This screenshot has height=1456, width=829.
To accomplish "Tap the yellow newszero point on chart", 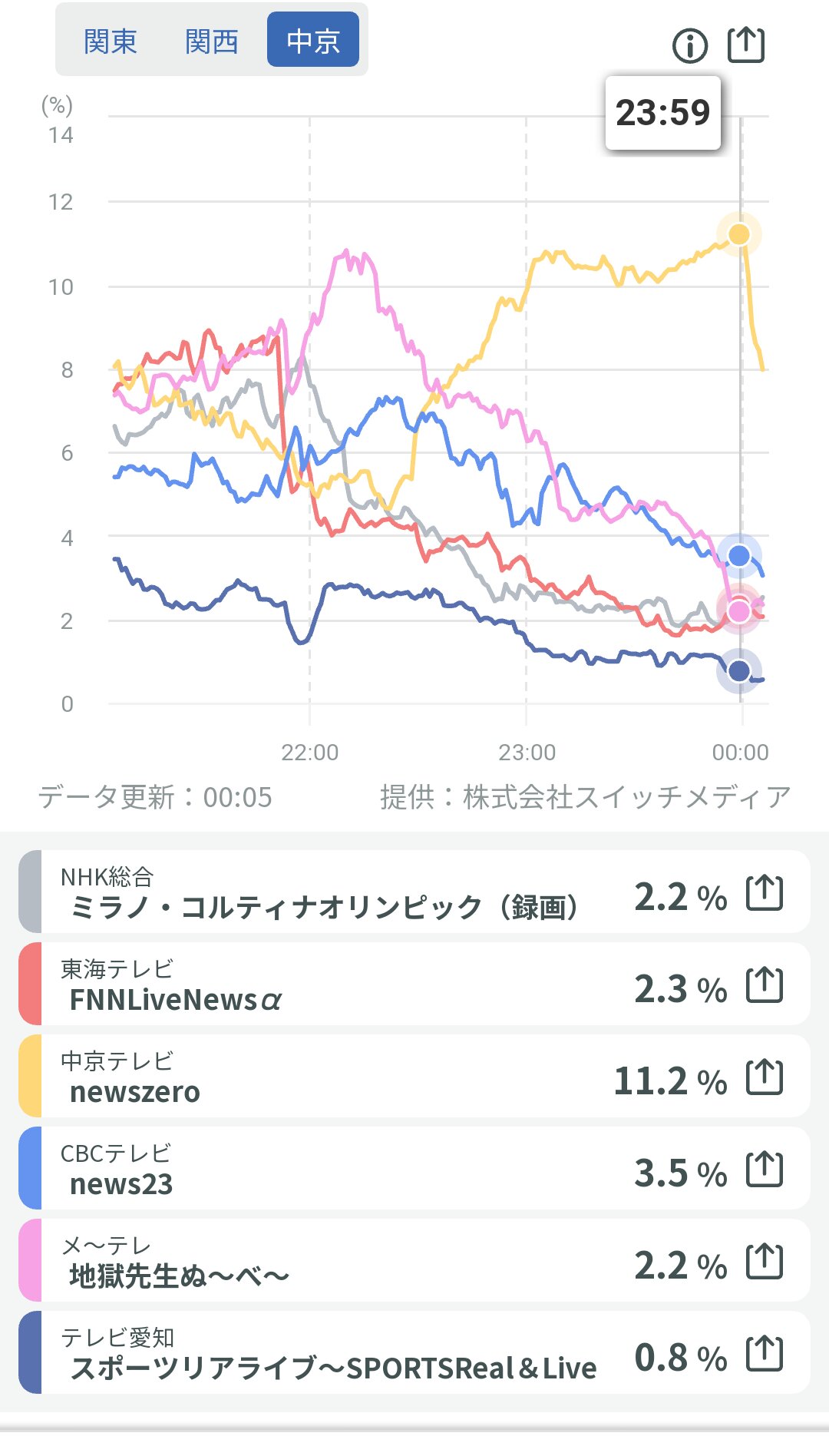I will (x=738, y=234).
